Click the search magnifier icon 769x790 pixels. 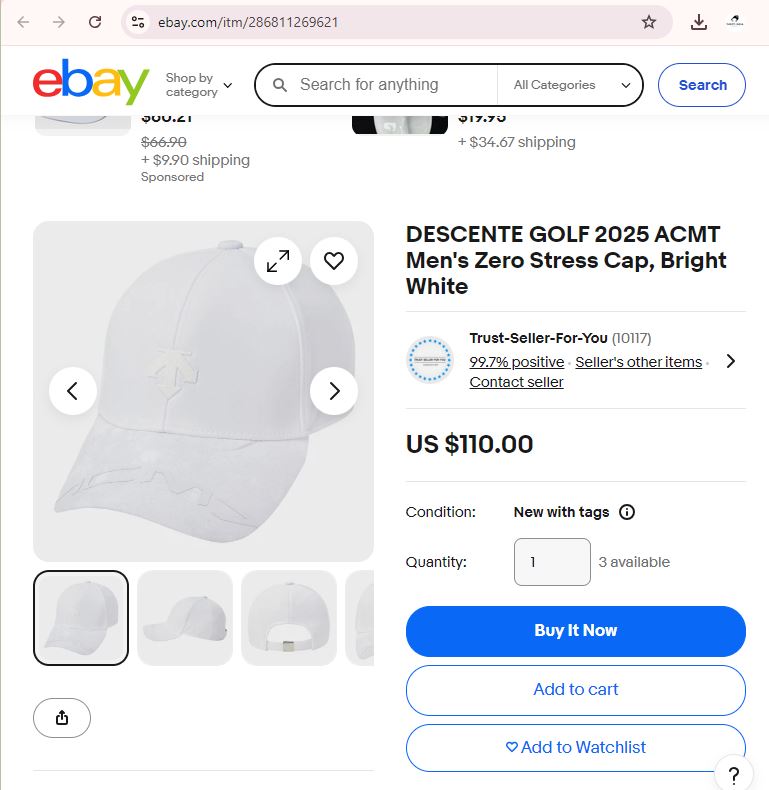tap(280, 85)
